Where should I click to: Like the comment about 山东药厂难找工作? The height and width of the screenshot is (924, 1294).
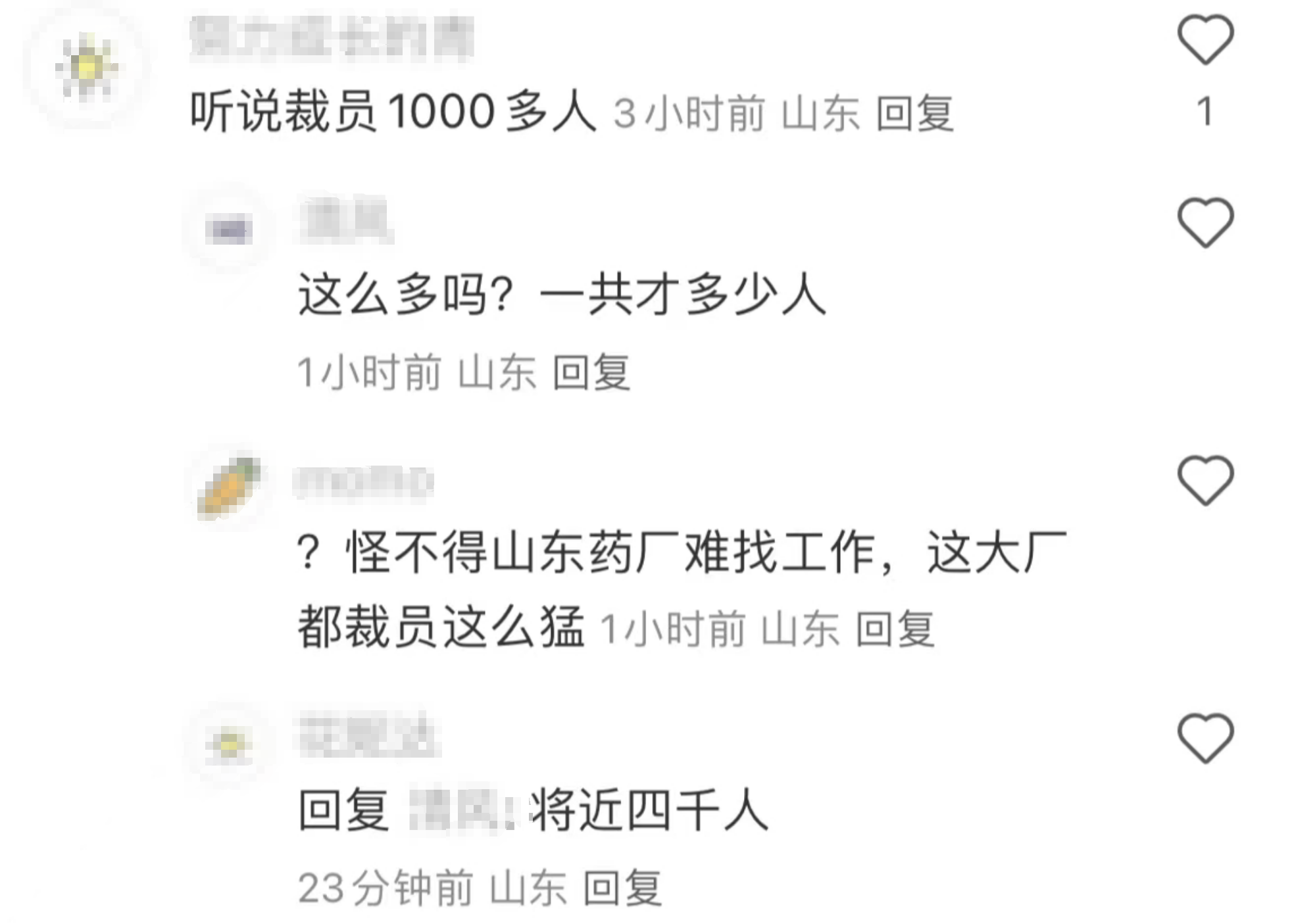point(1205,481)
